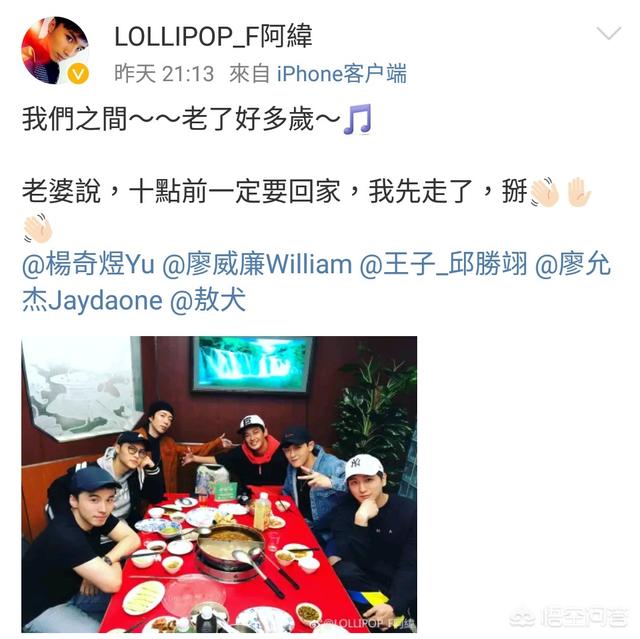Open LOLLIPOP_F阿緯's profile avatar
640x639 pixels.
[55, 50]
